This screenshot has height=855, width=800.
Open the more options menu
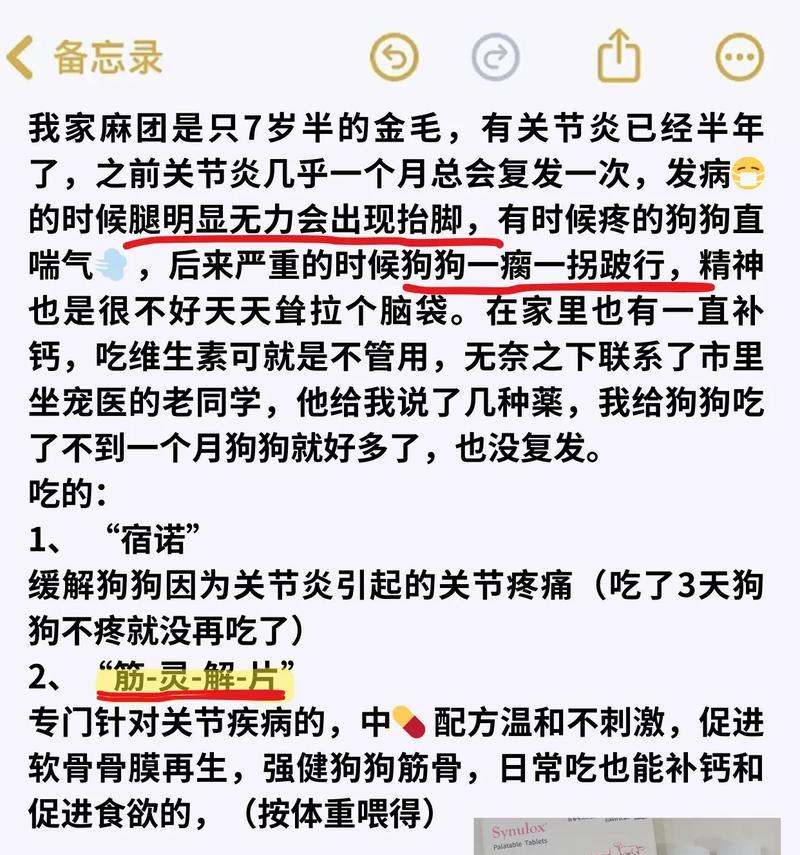(739, 58)
